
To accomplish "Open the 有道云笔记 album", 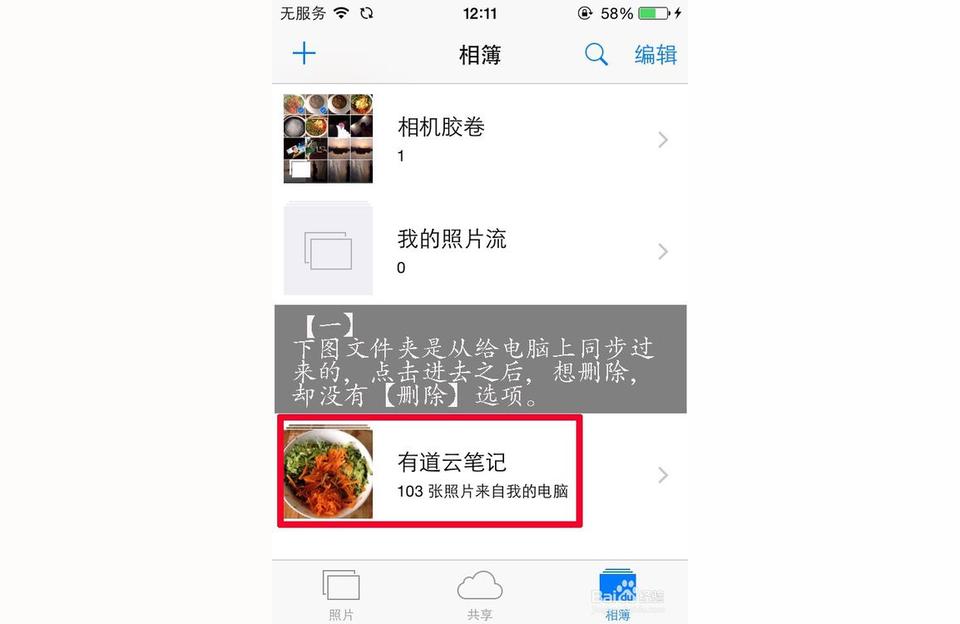I will (480, 474).
